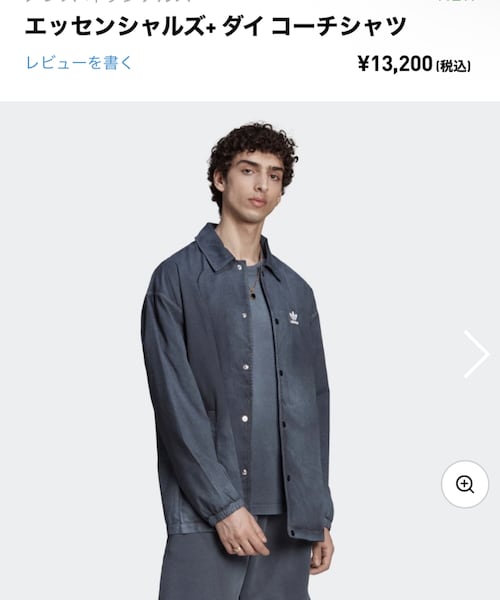
Task: Tap the レビューを書く link
Action: coord(79,63)
